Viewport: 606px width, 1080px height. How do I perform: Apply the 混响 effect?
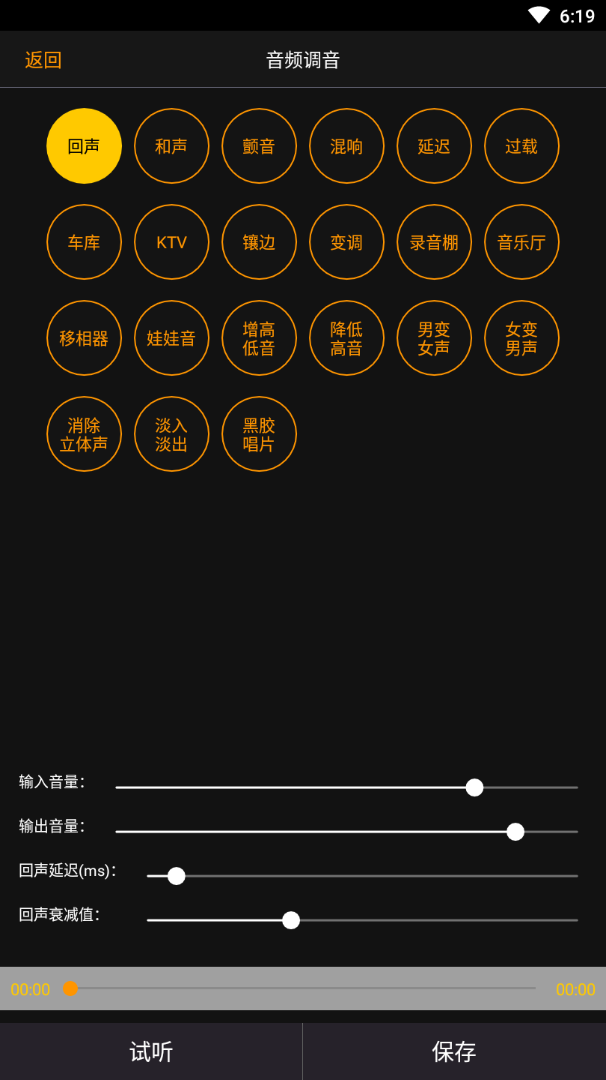pos(346,146)
